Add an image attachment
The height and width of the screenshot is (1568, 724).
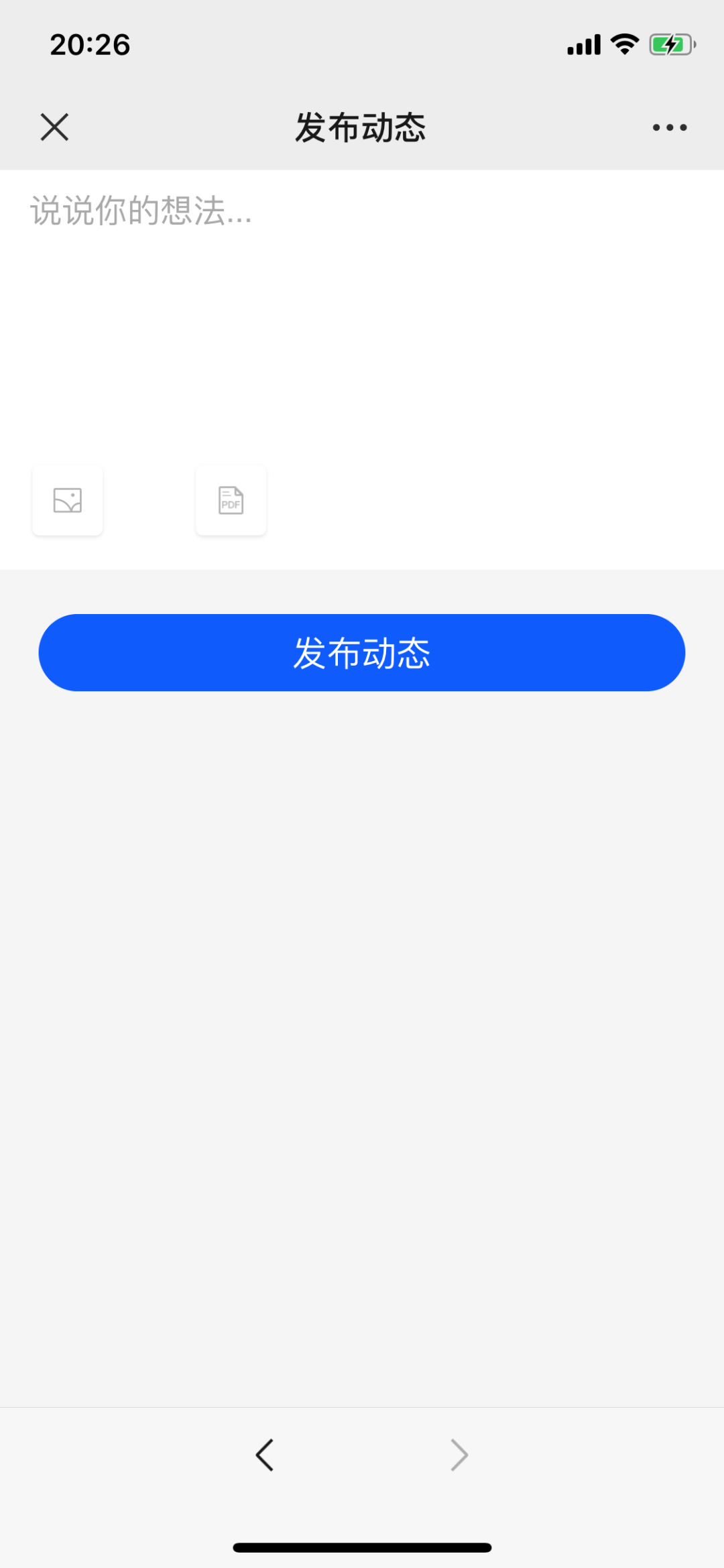68,501
